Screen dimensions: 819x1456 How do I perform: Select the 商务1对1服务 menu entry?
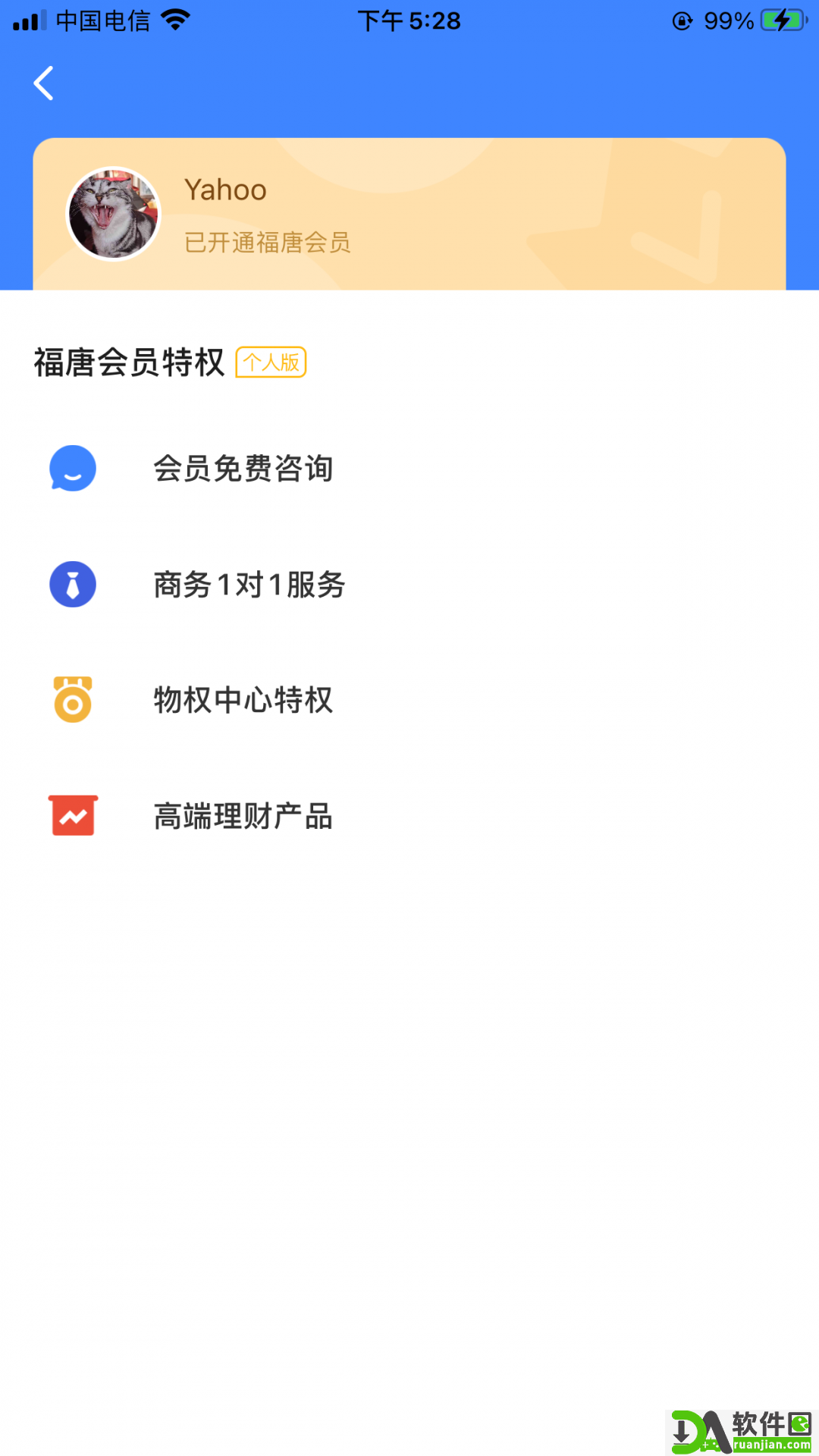[250, 584]
